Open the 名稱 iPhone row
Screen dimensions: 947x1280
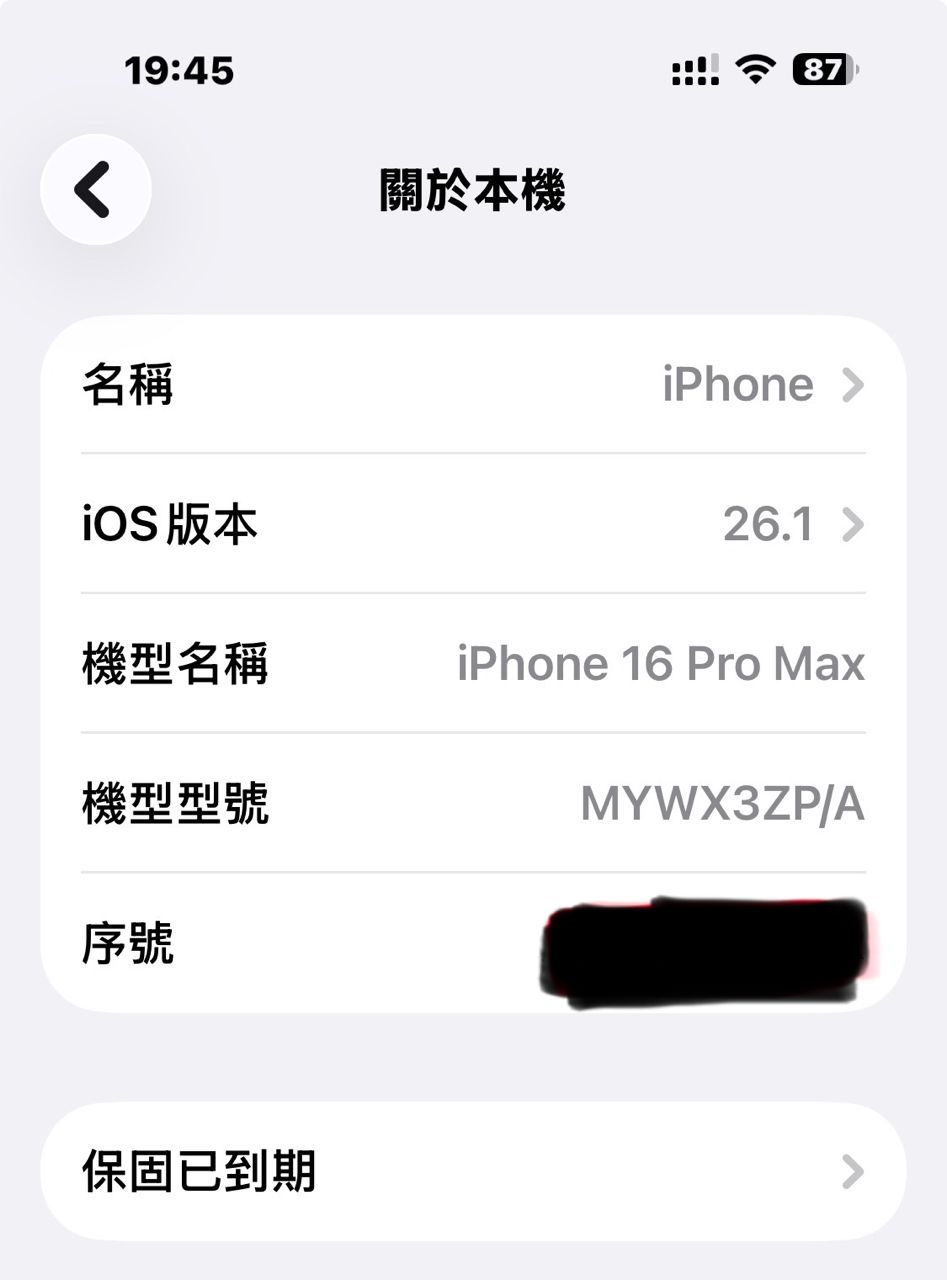473,385
